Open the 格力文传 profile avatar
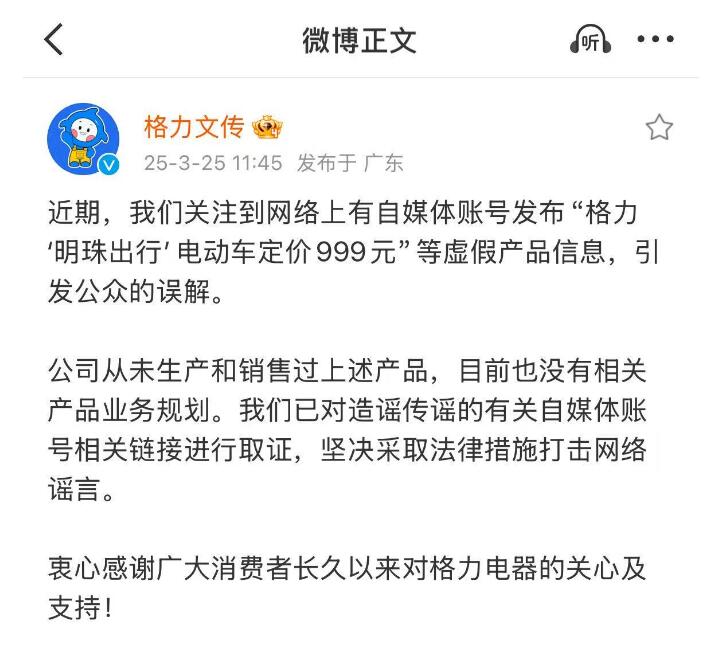The width and height of the screenshot is (706, 646). pyautogui.click(x=84, y=138)
